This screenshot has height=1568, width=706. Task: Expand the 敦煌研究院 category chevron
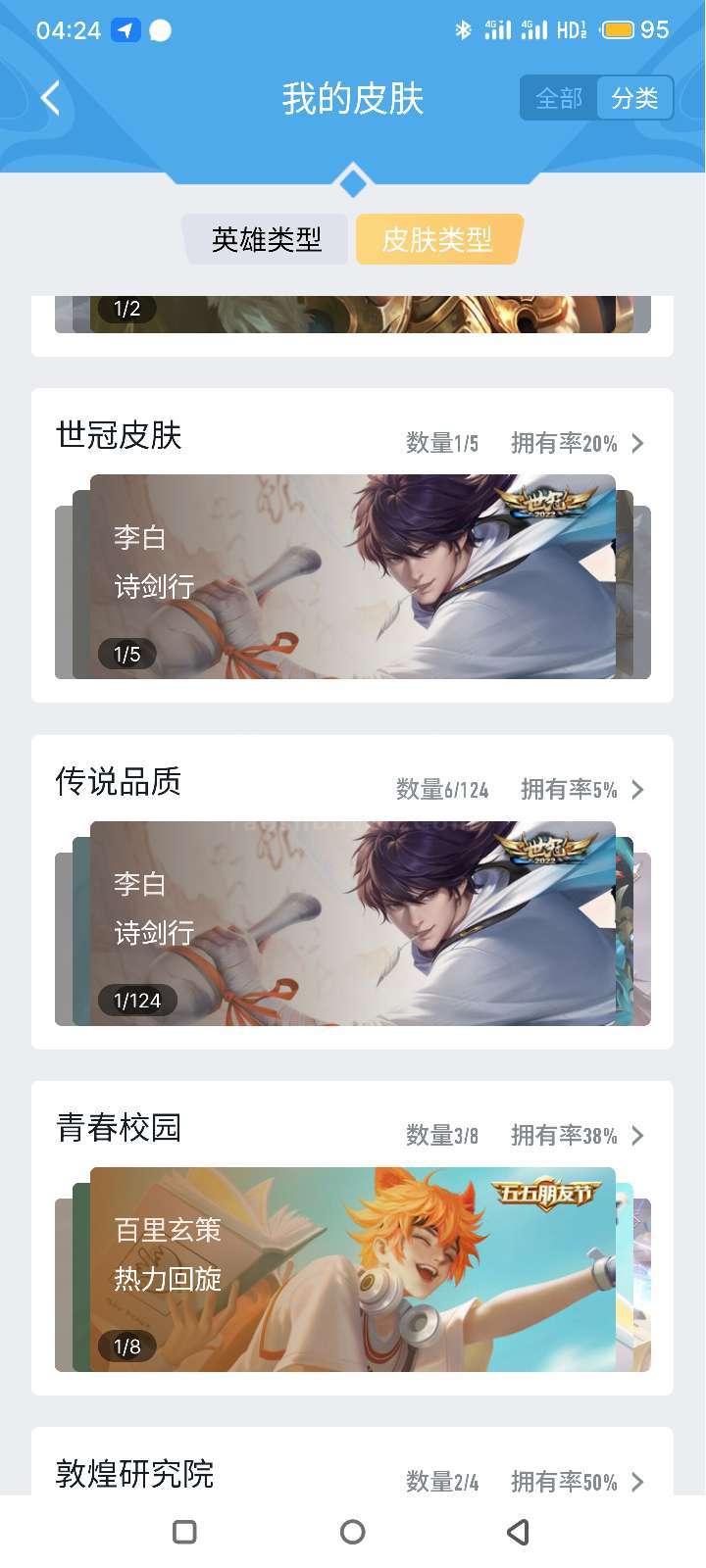coord(638,1481)
